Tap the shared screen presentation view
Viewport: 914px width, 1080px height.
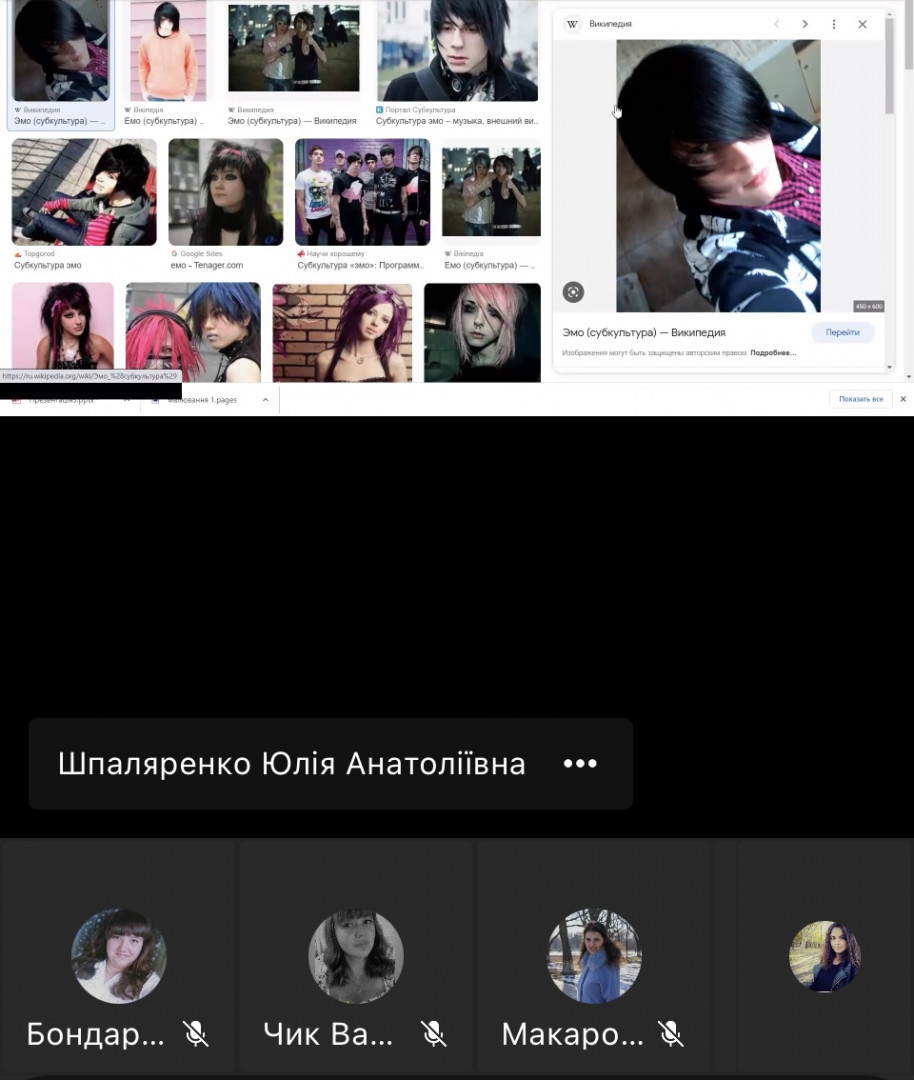(456, 200)
